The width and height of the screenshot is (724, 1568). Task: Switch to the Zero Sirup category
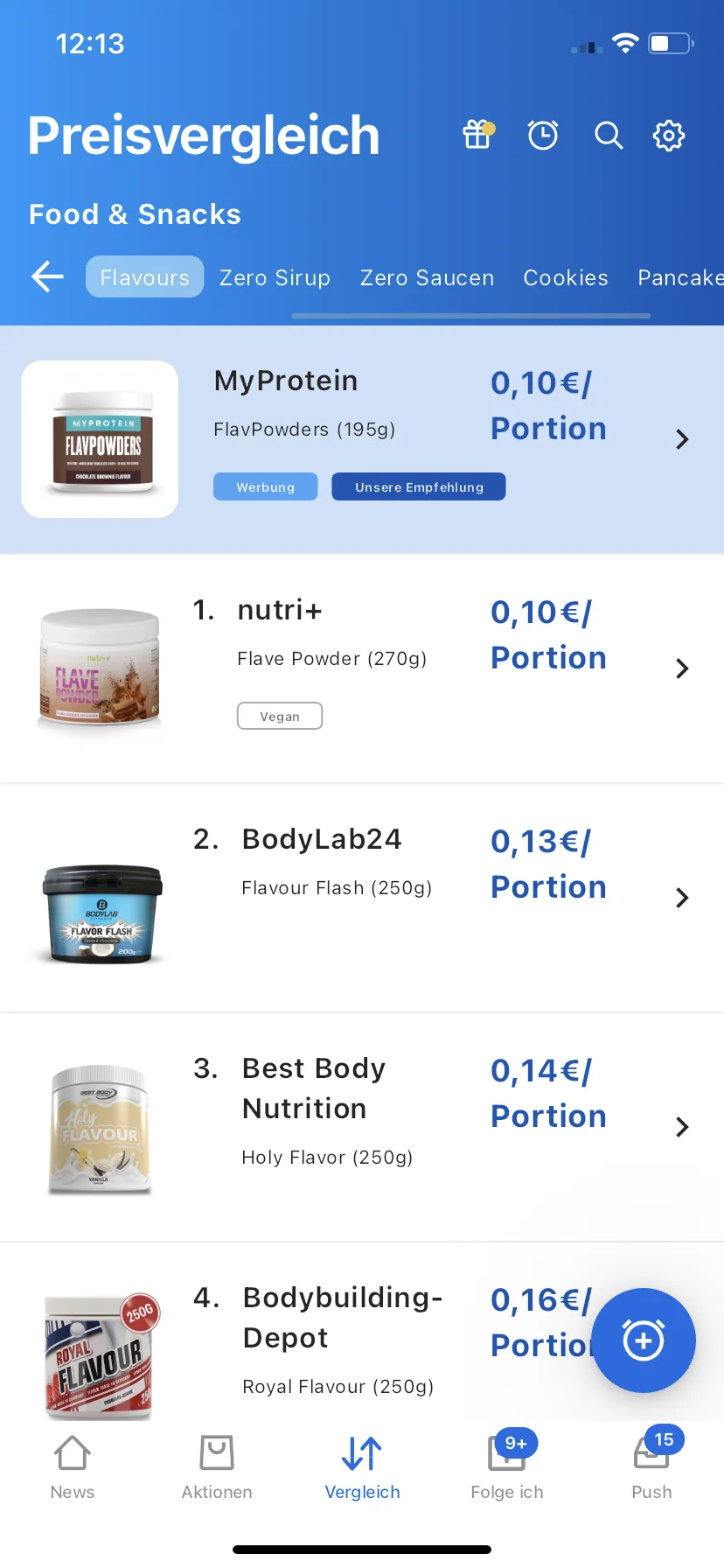point(275,277)
